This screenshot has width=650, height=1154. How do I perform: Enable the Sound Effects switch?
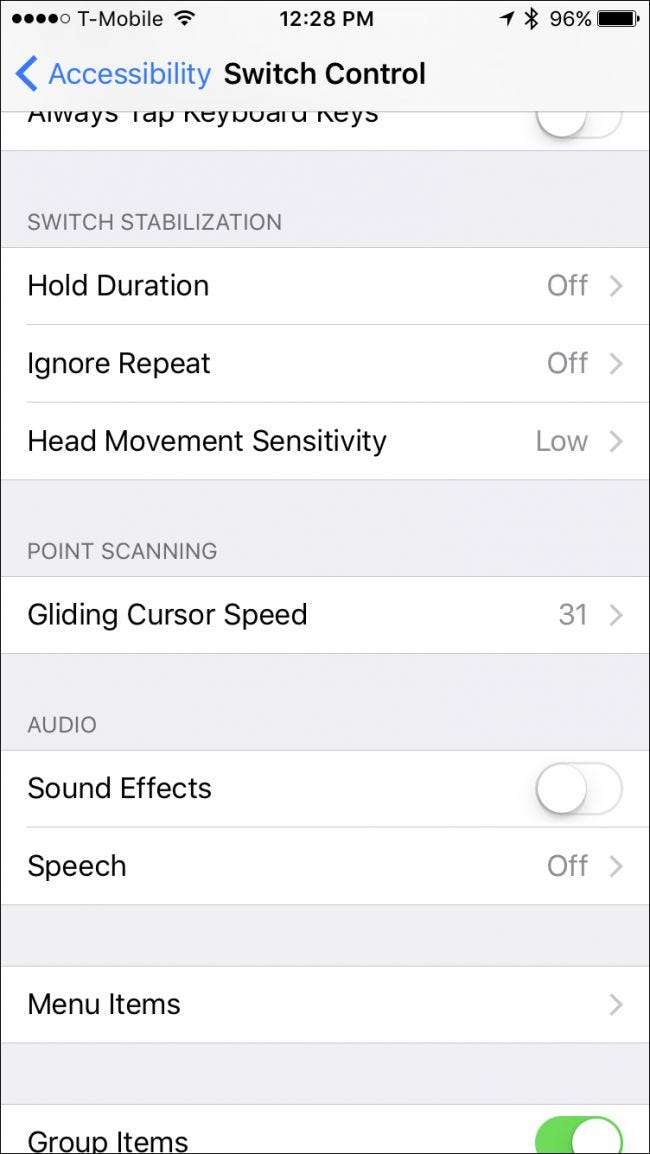[578, 789]
